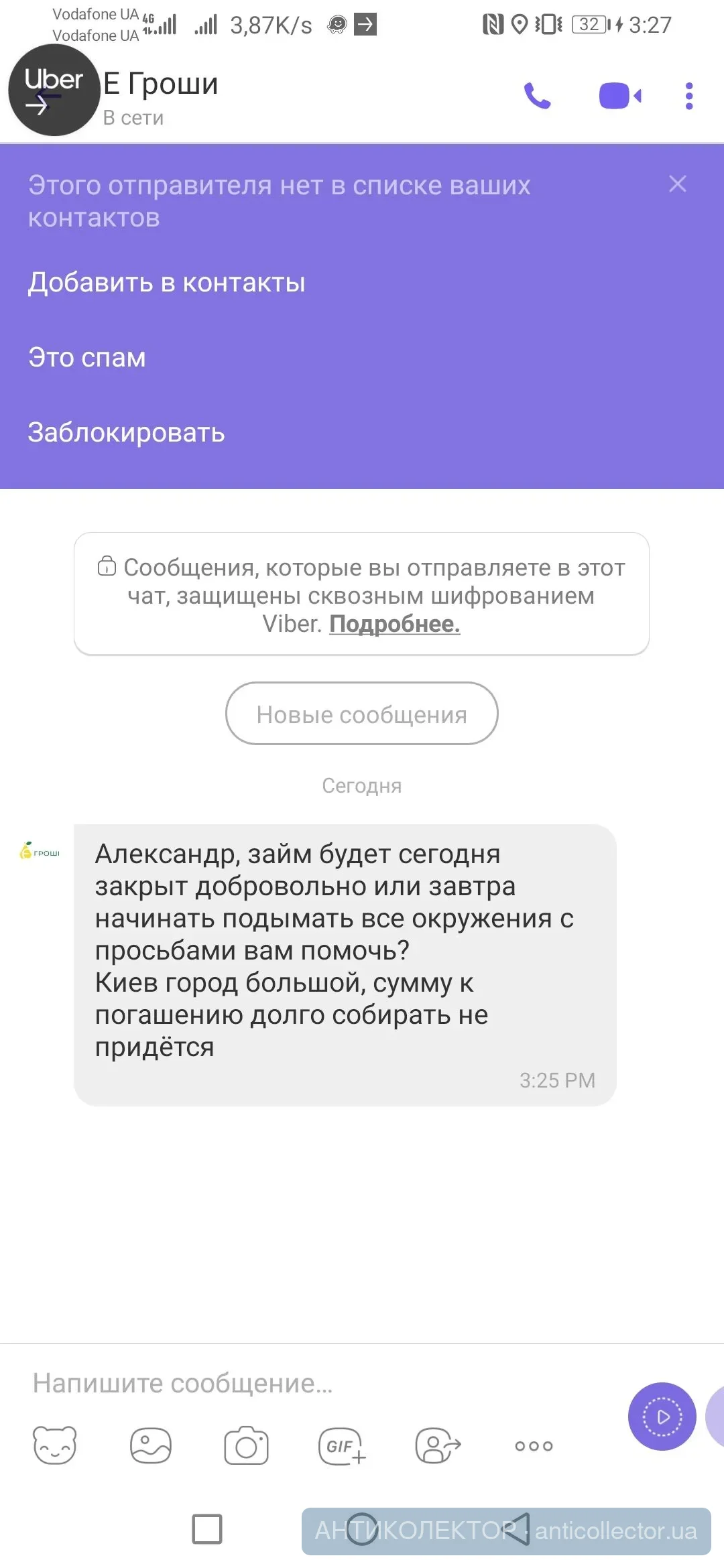Start a voice call with Е Гроши
This screenshot has height=1568, width=724.
point(537,96)
